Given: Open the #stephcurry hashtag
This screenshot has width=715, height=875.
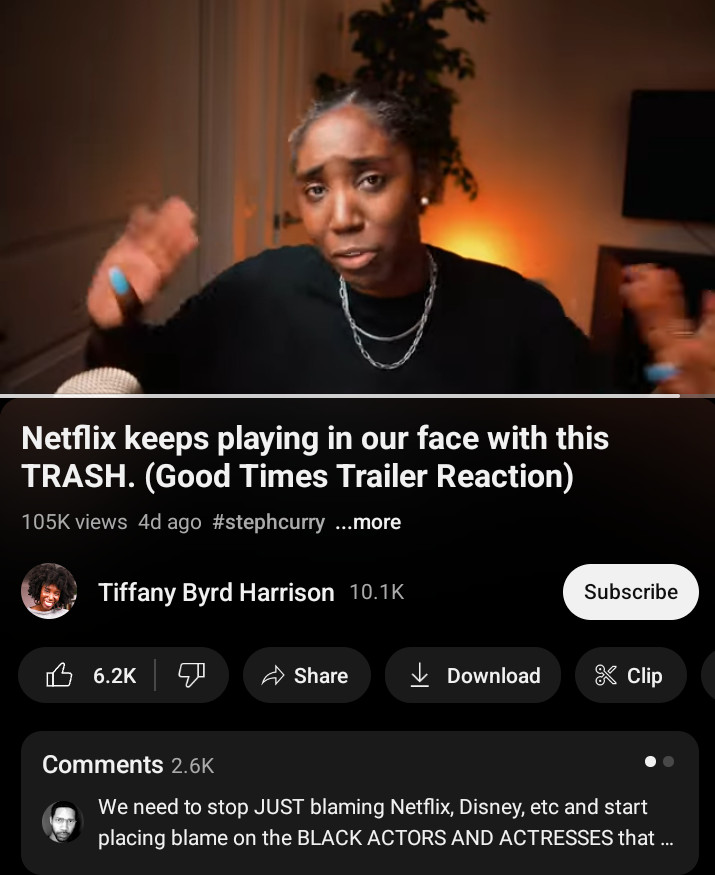Looking at the screenshot, I should pos(268,522).
